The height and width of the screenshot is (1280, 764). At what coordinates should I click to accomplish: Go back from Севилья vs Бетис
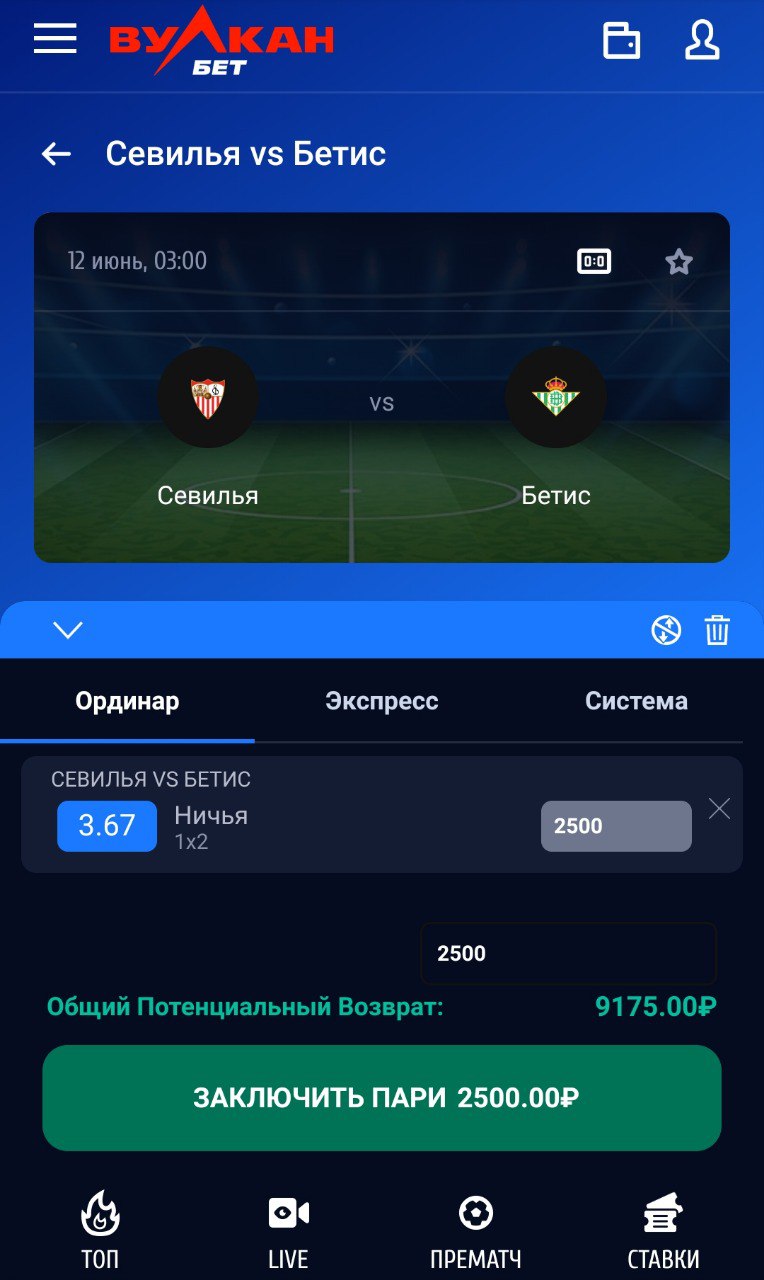(x=56, y=153)
